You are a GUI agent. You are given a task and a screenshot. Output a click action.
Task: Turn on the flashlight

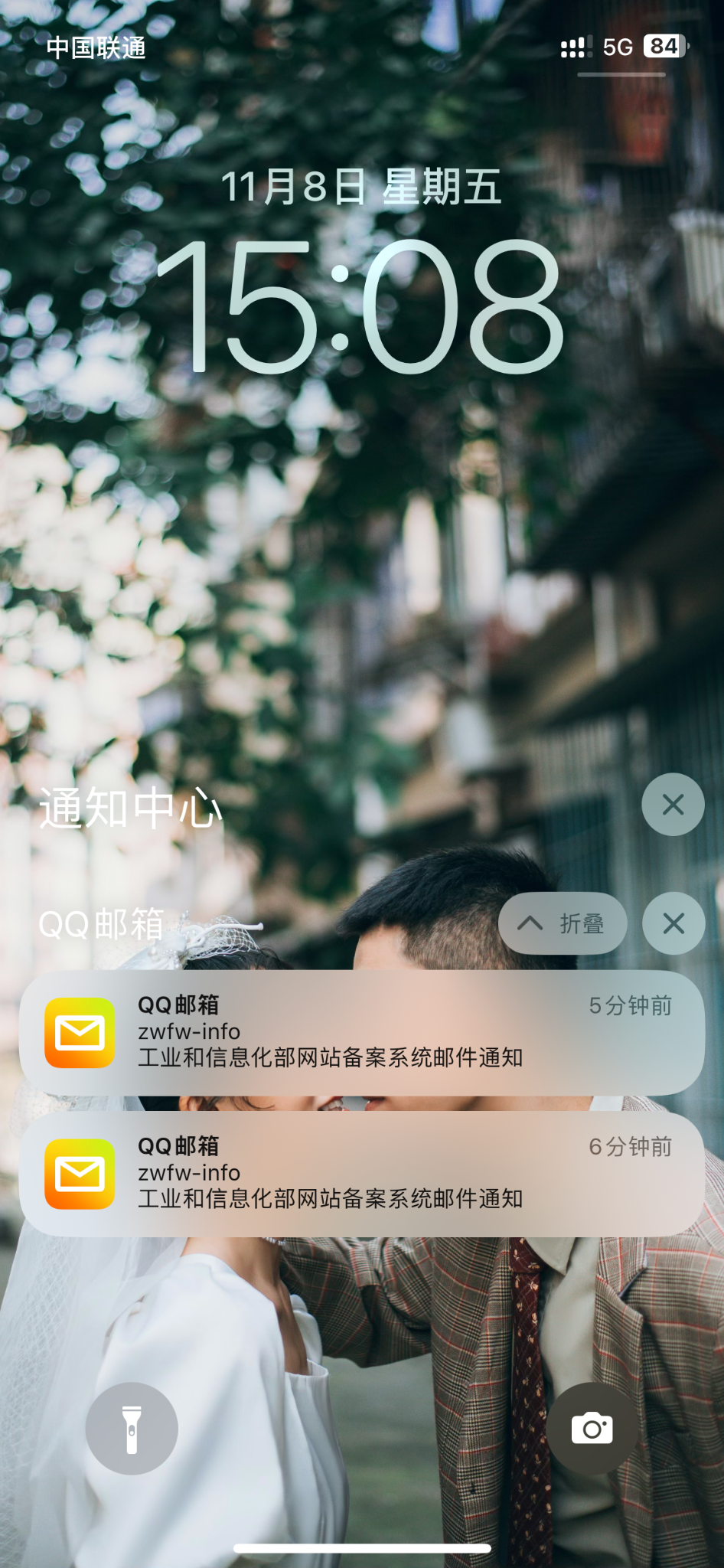pyautogui.click(x=132, y=1429)
